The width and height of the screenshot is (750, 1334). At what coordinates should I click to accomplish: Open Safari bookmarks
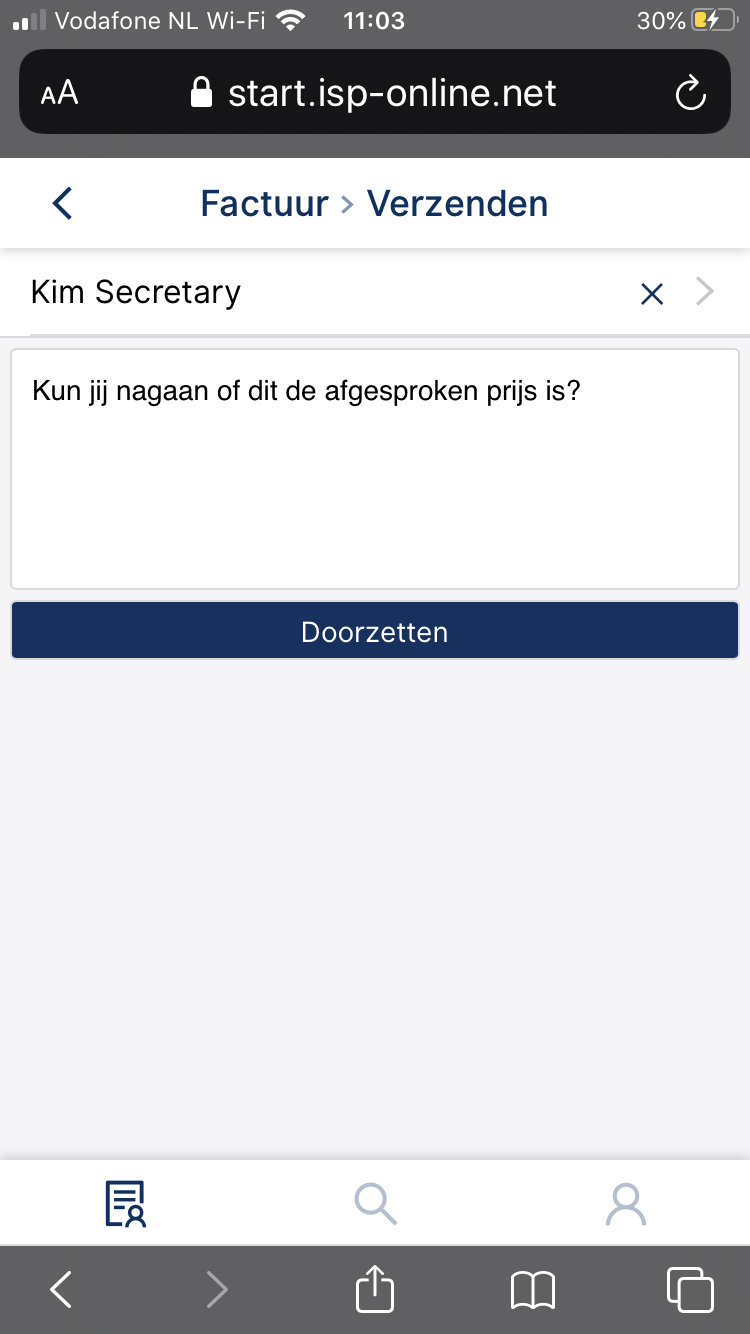click(533, 1290)
